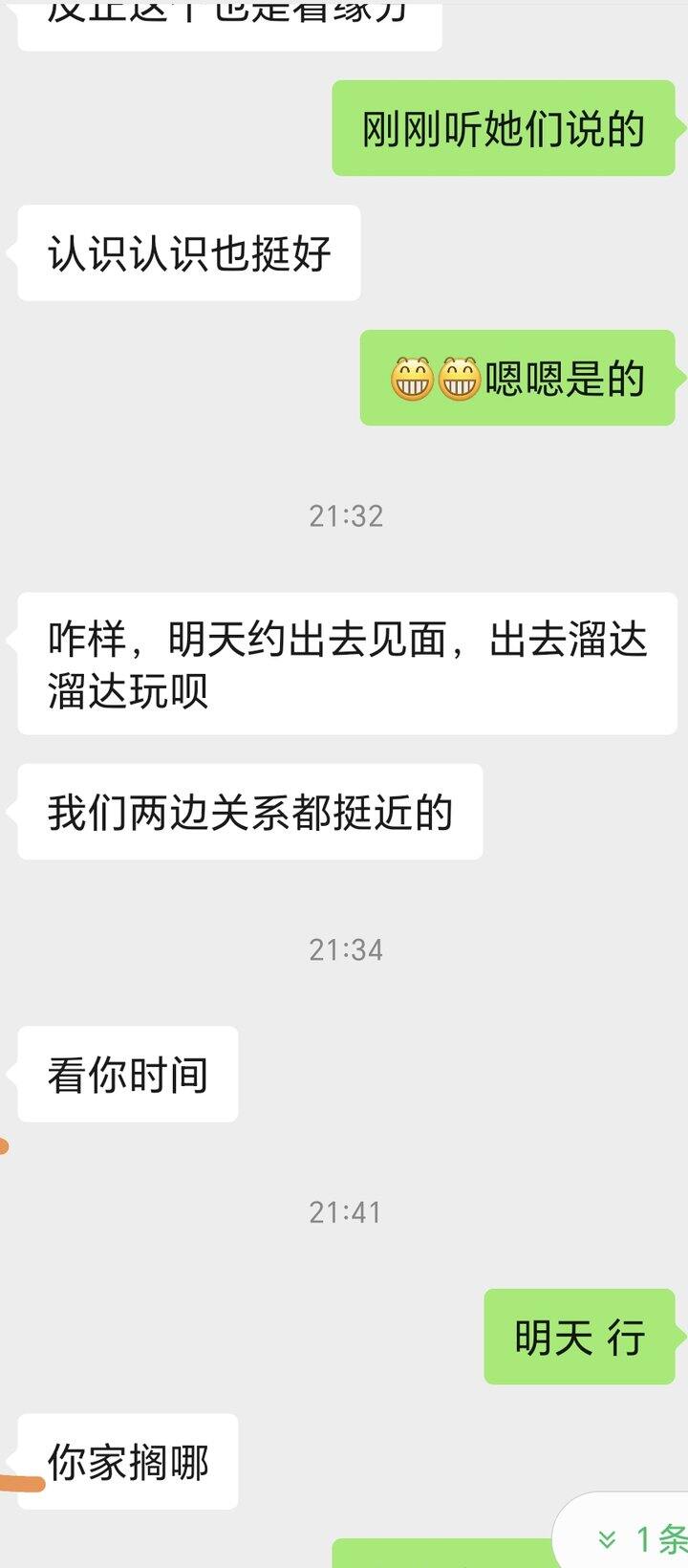This screenshot has width=688, height=1568.
Task: Click the 21:41 timestamp
Action: pos(347,1214)
